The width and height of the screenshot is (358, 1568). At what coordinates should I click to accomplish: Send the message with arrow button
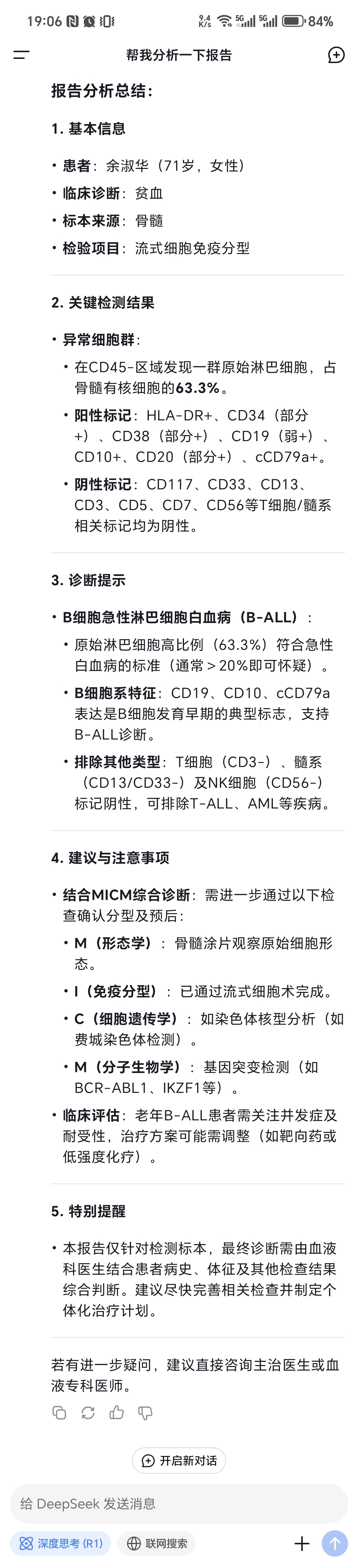[x=334, y=1543]
